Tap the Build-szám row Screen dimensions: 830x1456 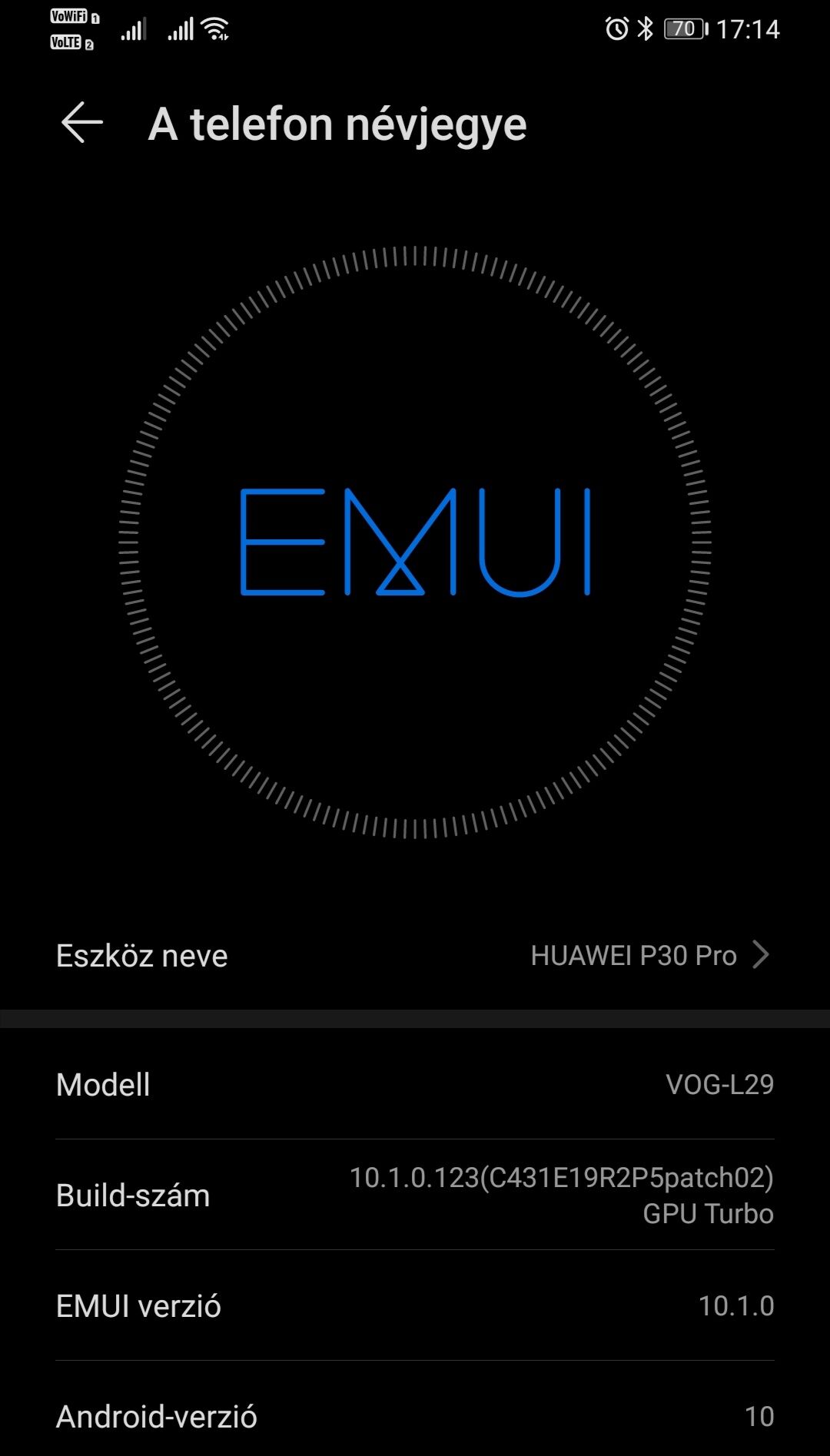pos(415,1195)
